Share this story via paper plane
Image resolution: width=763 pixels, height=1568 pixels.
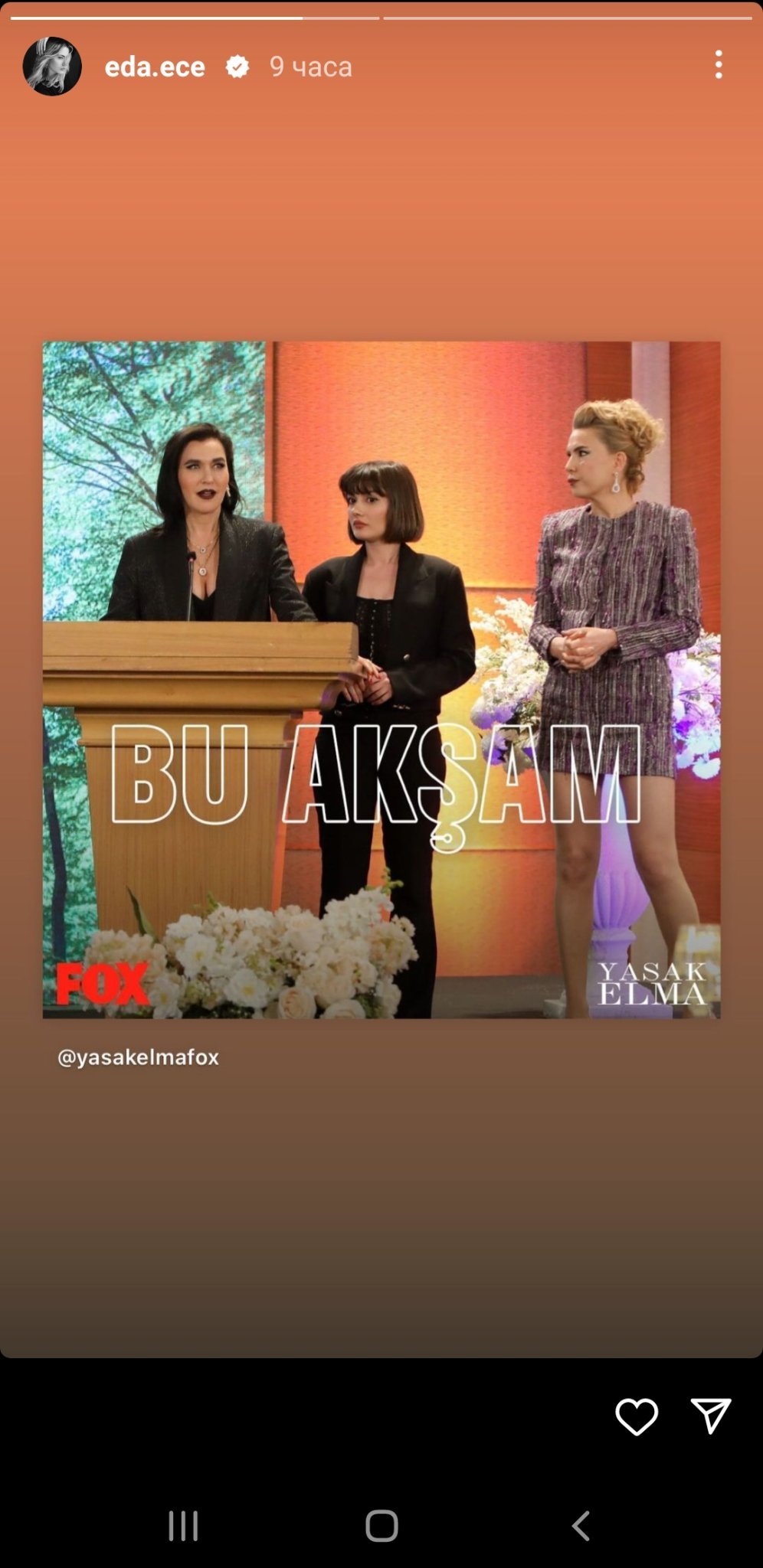pyautogui.click(x=710, y=1416)
